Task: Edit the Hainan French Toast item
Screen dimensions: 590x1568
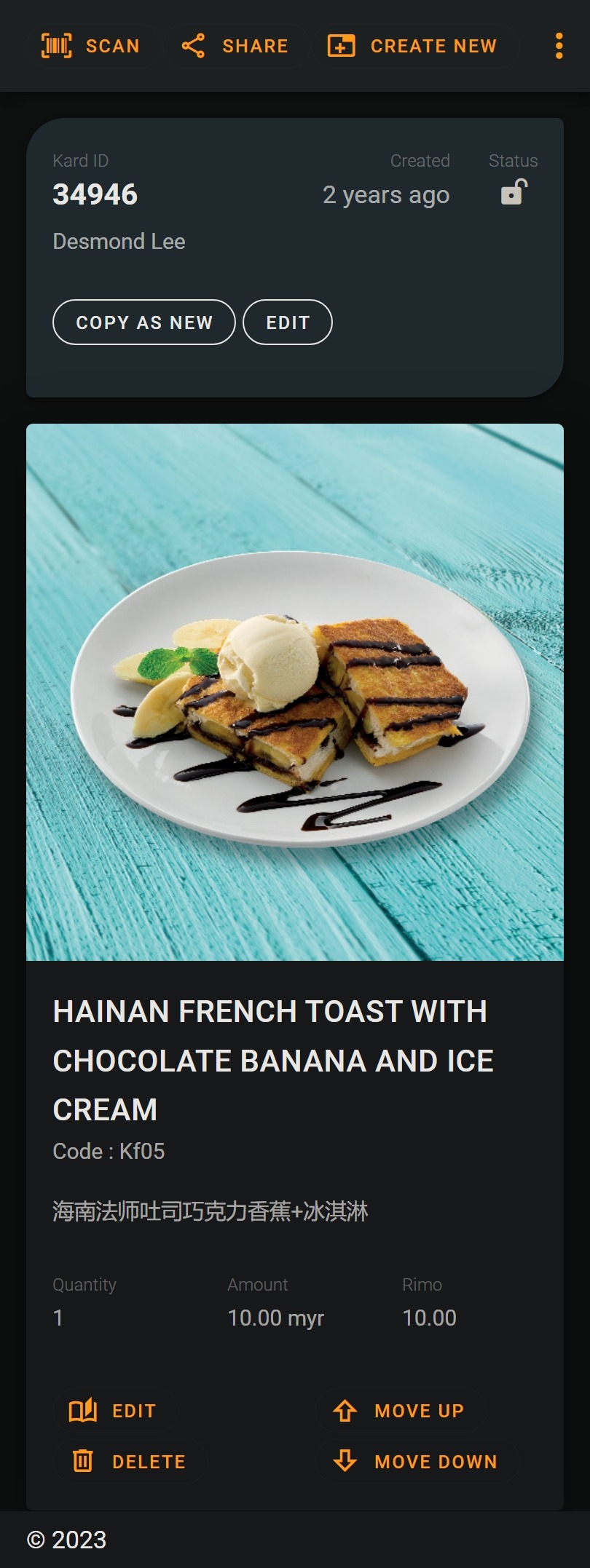Action: pyautogui.click(x=113, y=1411)
